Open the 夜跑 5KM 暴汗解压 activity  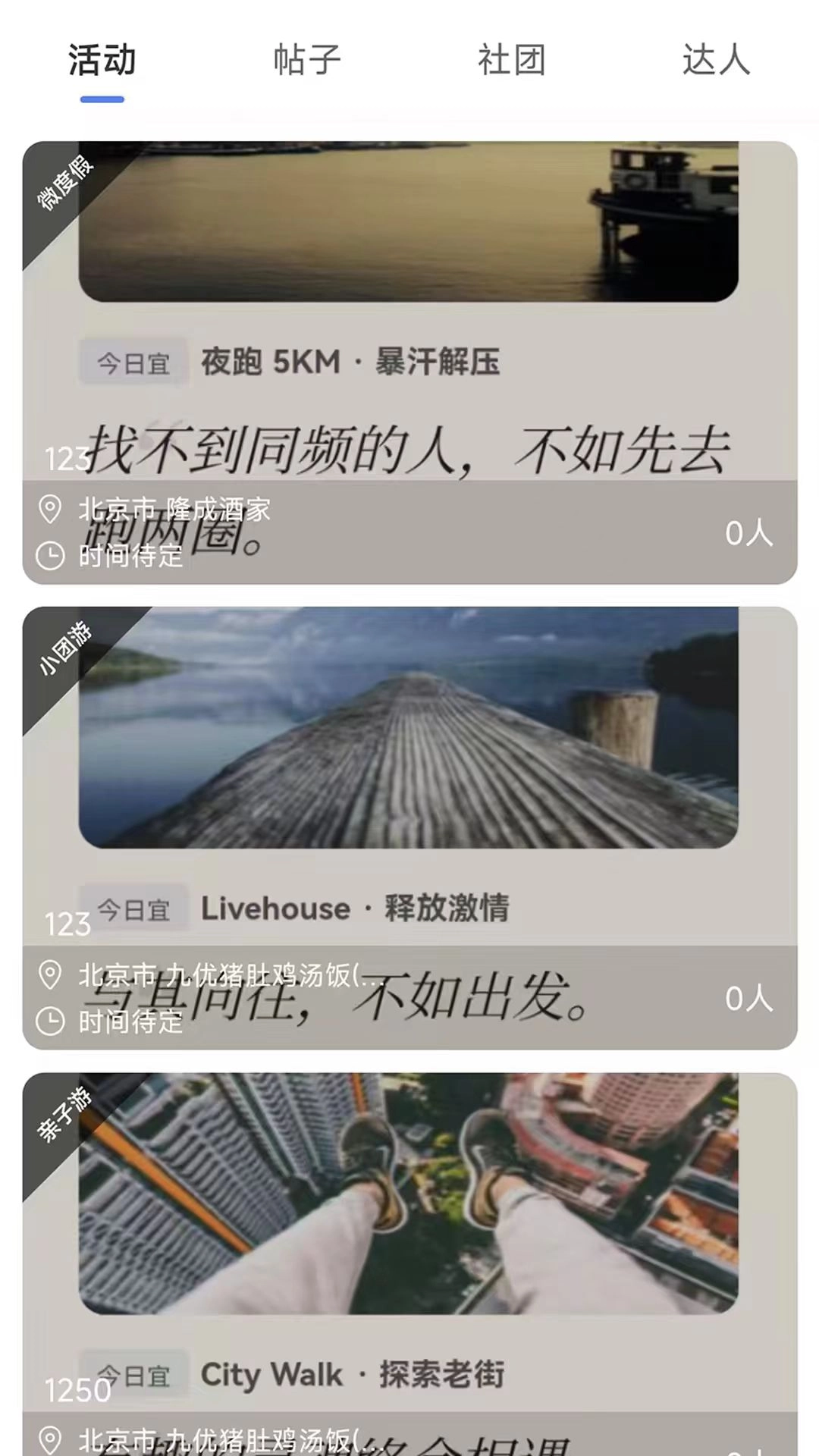point(350,362)
